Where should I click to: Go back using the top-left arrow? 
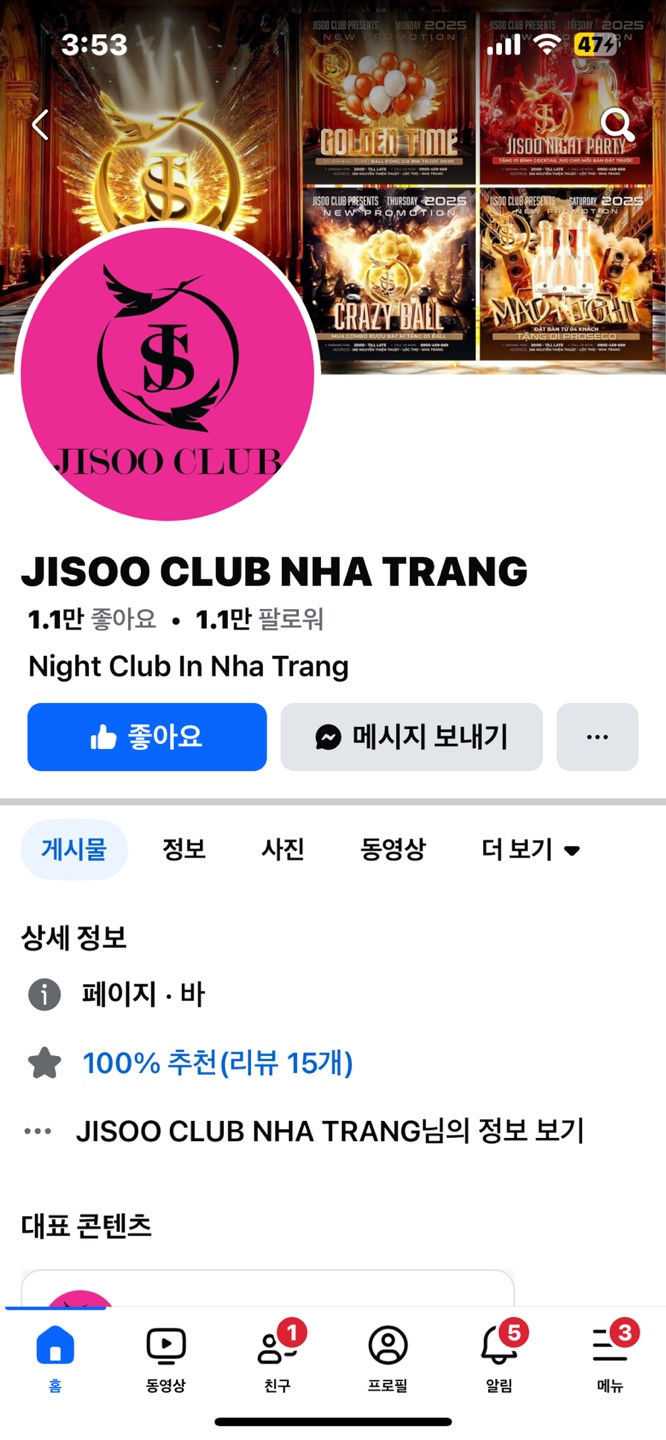click(40, 125)
